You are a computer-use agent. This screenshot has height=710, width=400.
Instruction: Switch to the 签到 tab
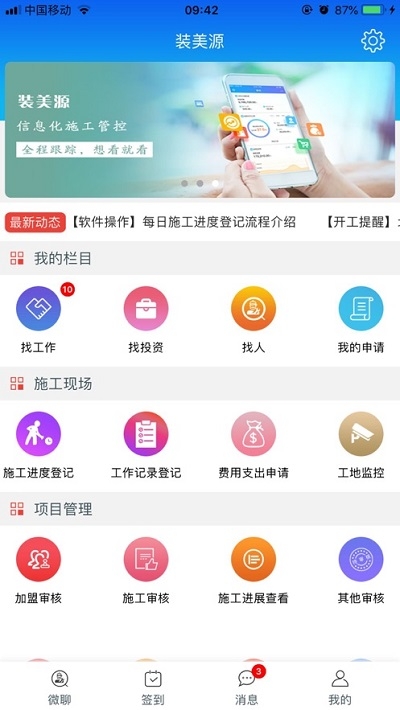(x=153, y=687)
